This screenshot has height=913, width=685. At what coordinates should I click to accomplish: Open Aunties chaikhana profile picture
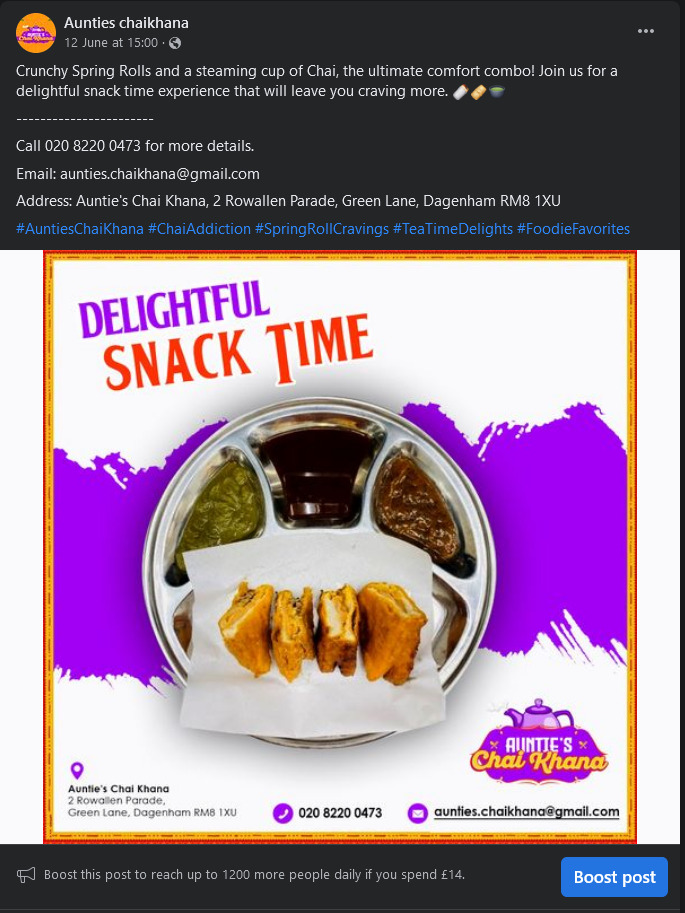tap(36, 33)
